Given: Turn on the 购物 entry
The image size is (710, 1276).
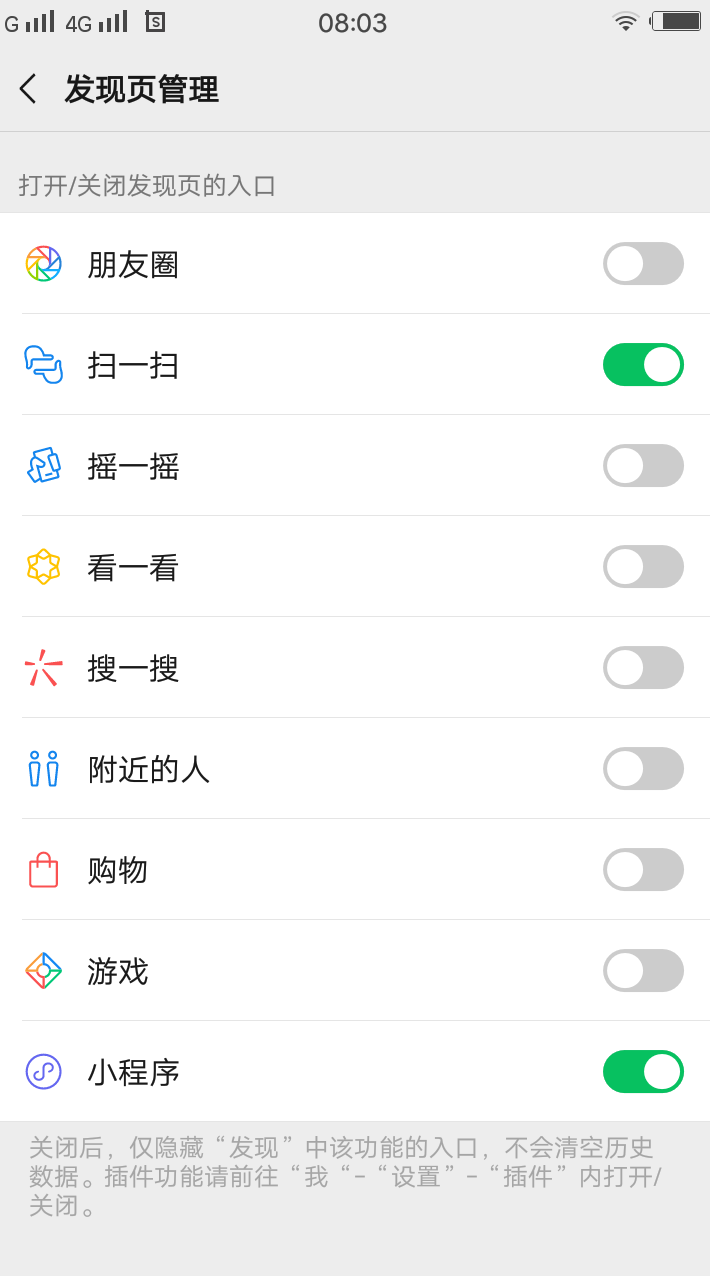Looking at the screenshot, I should pos(643,870).
